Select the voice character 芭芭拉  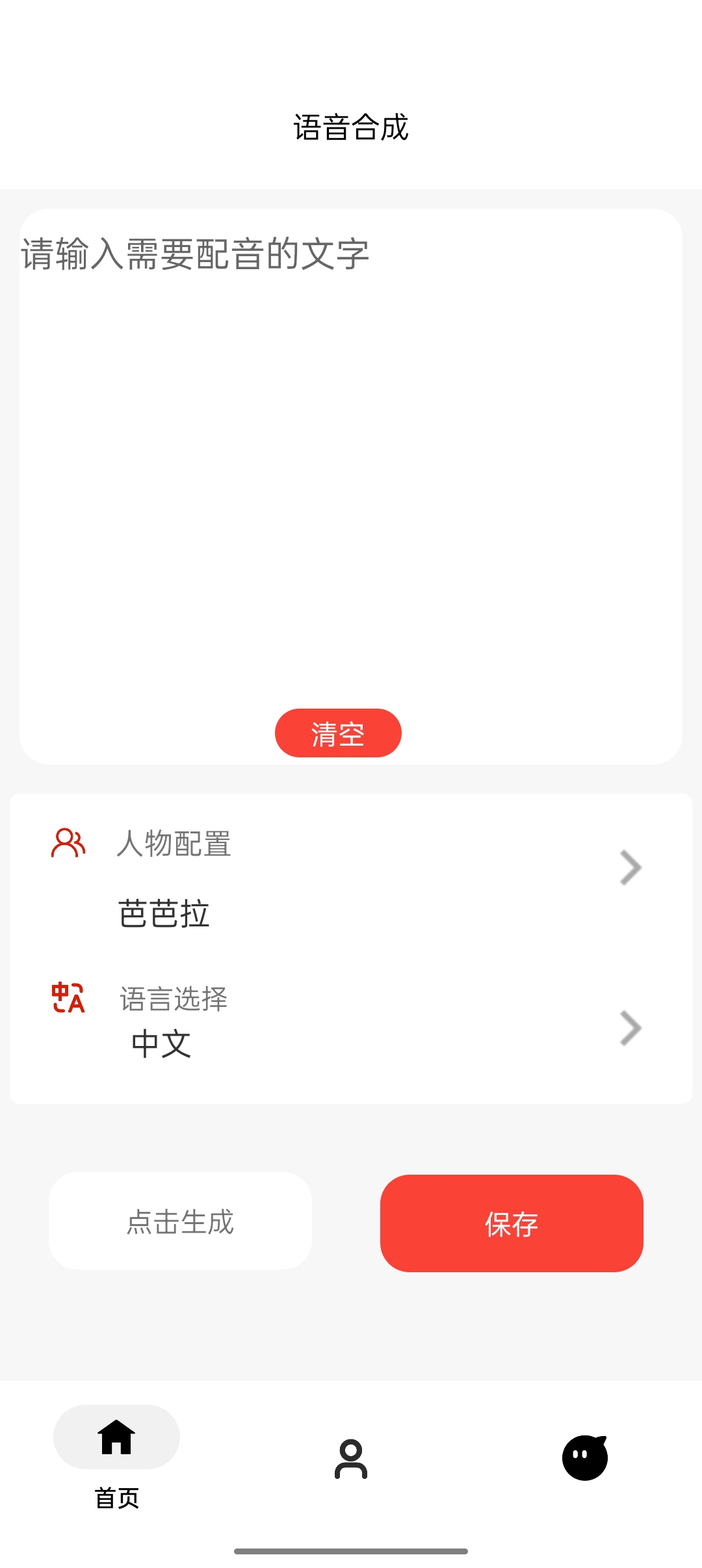coord(164,913)
